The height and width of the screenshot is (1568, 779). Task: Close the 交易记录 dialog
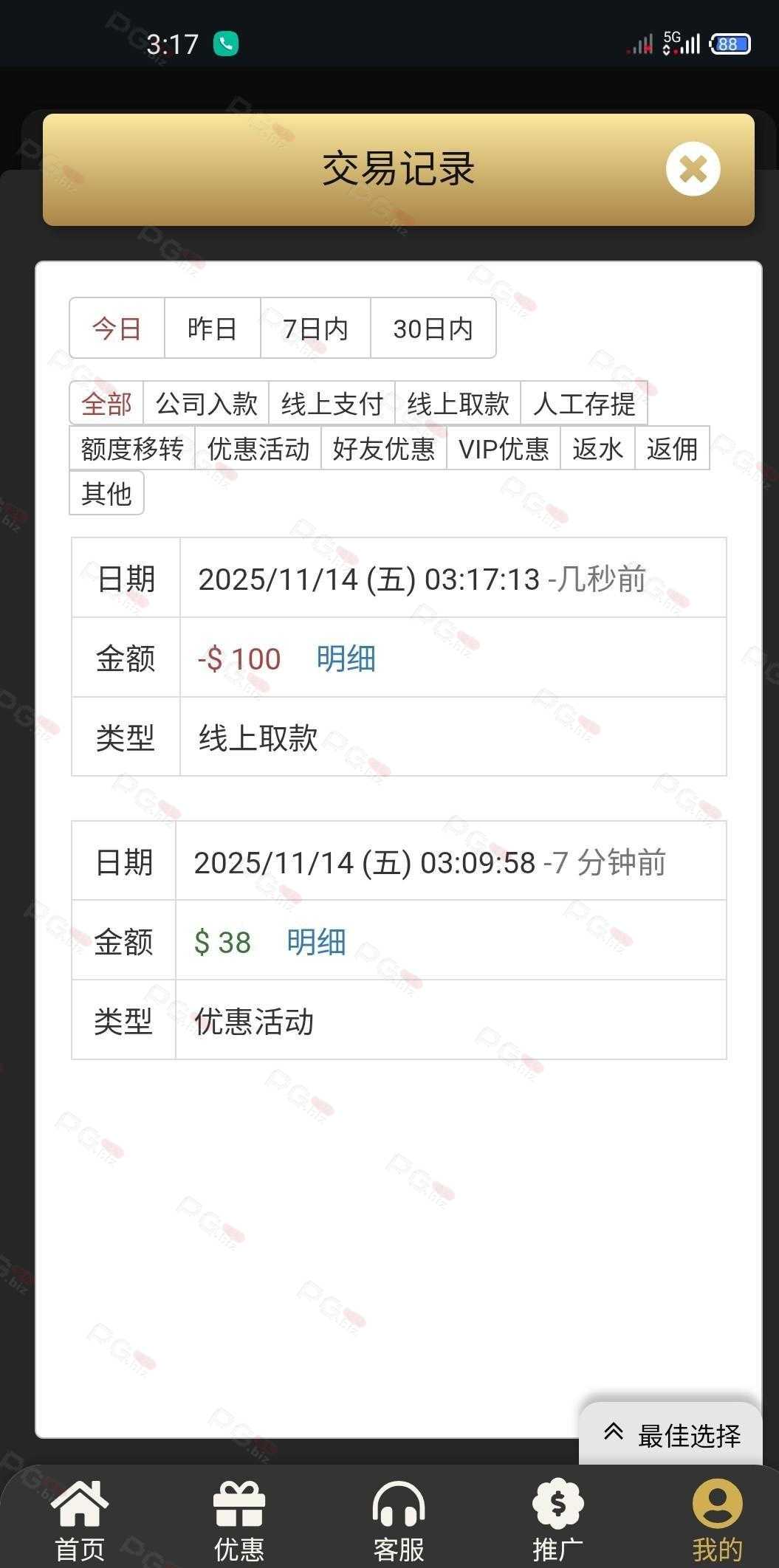click(693, 169)
